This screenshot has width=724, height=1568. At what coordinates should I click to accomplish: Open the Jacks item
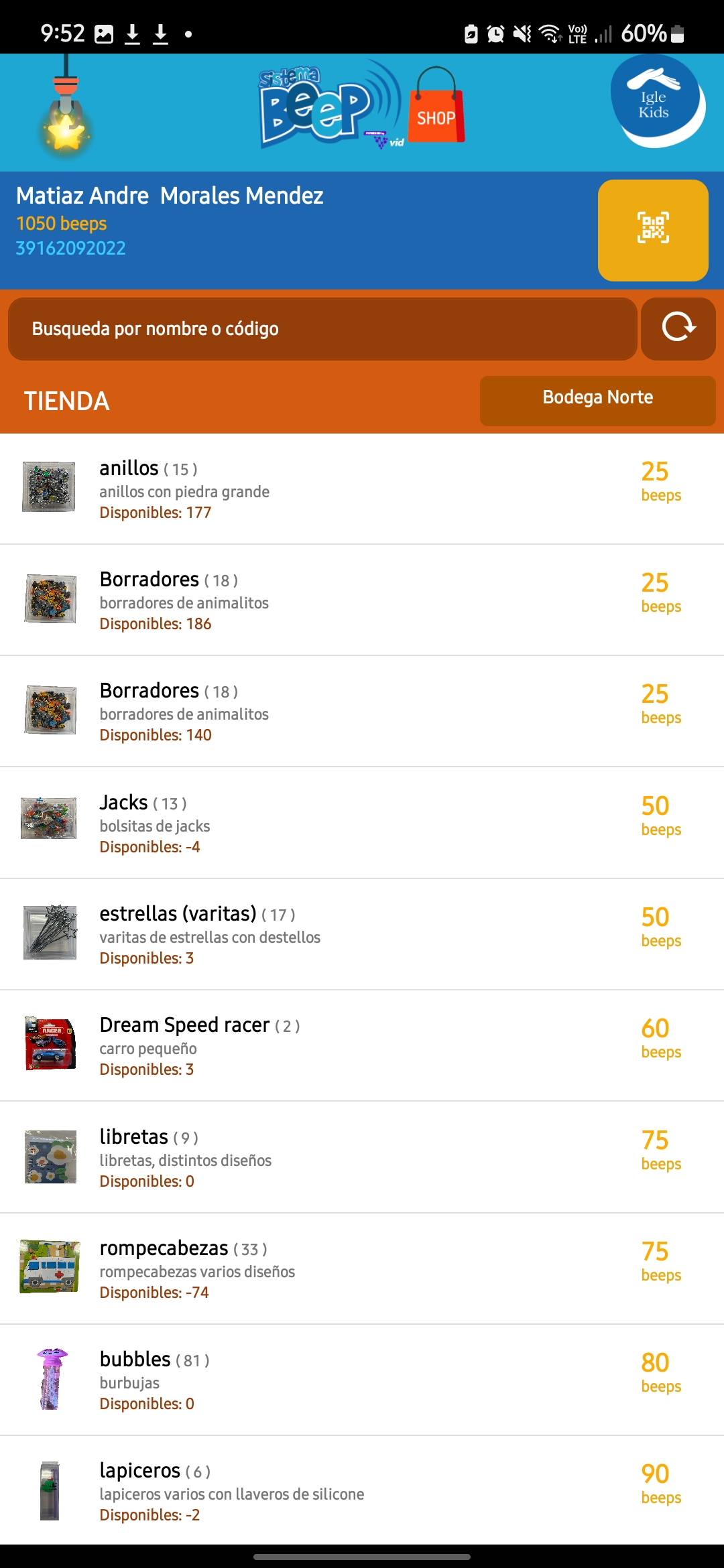click(x=362, y=823)
